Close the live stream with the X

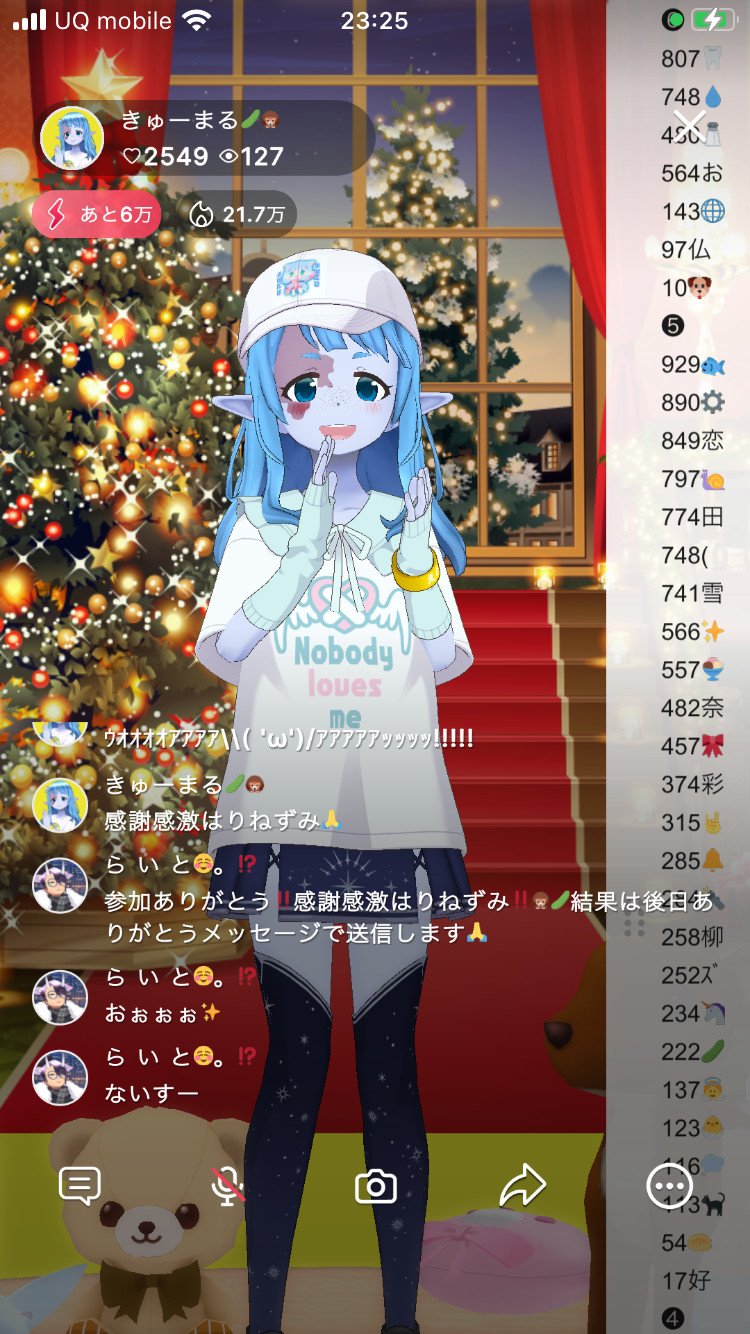point(689,126)
